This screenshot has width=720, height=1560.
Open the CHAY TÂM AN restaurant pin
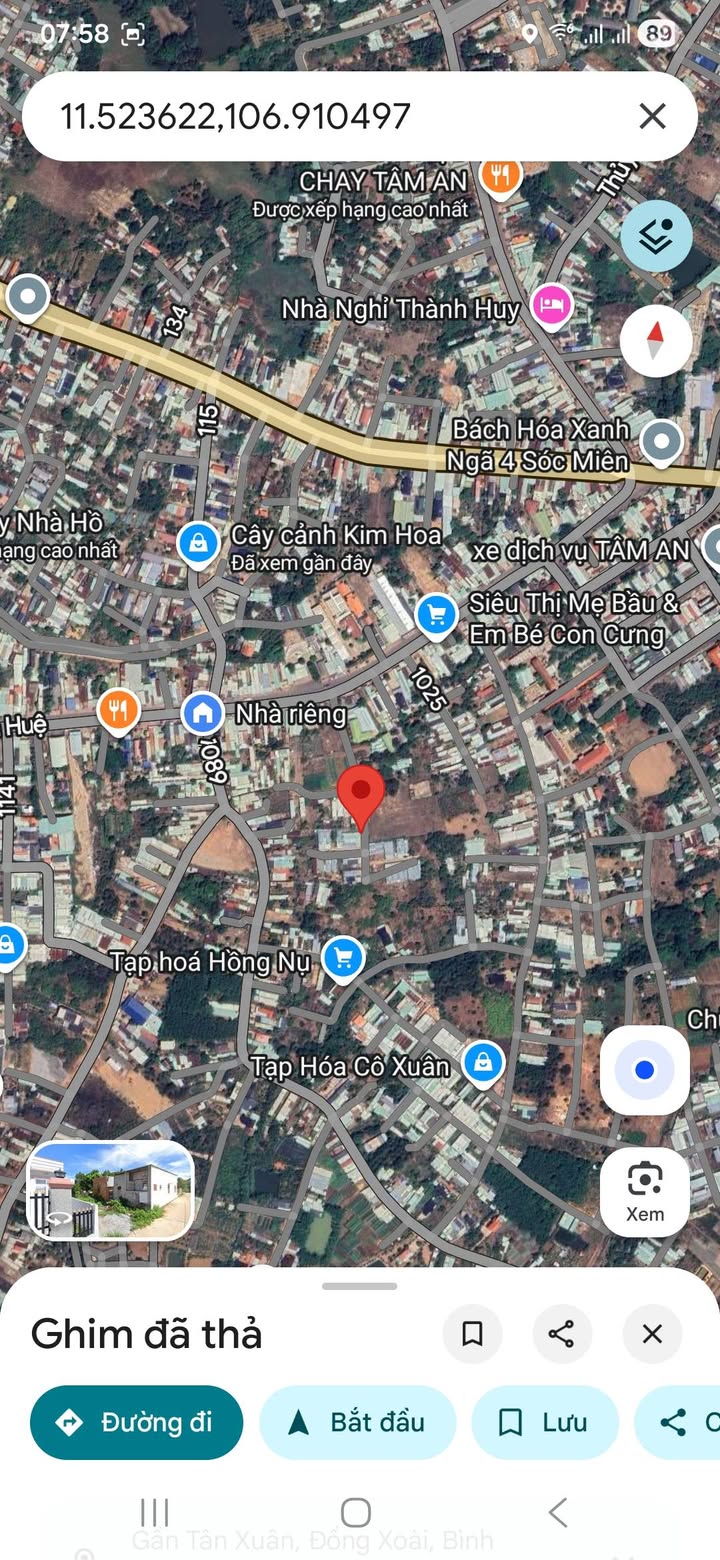click(x=498, y=176)
